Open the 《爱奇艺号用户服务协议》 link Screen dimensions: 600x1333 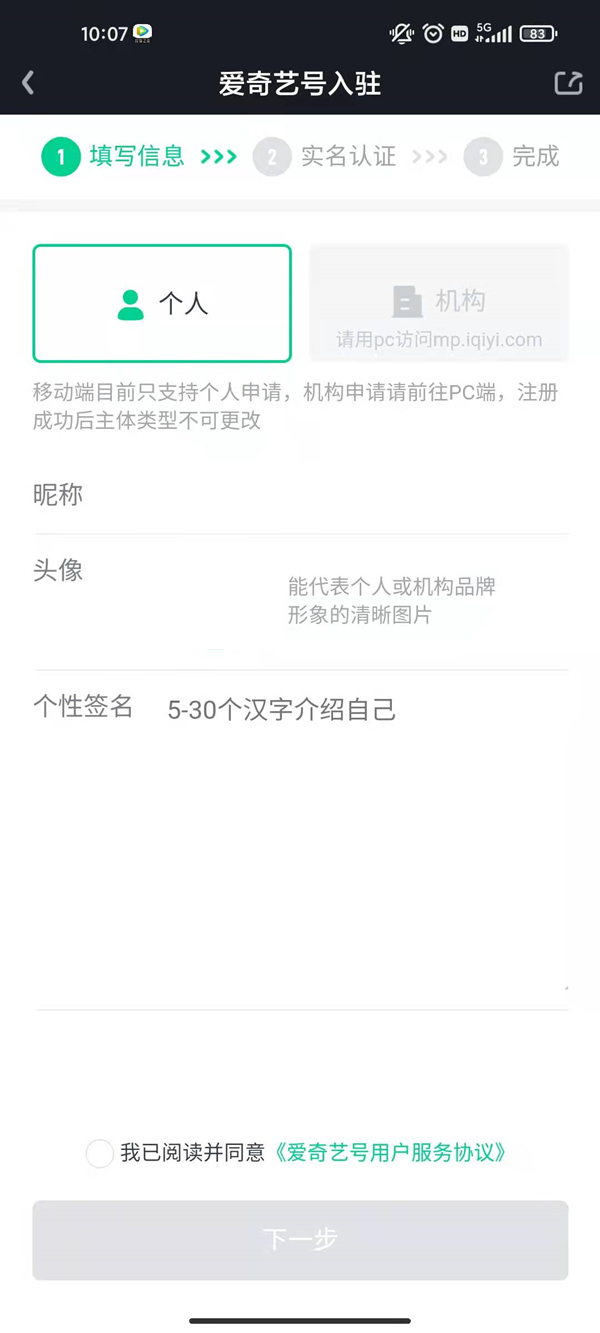pos(390,1153)
